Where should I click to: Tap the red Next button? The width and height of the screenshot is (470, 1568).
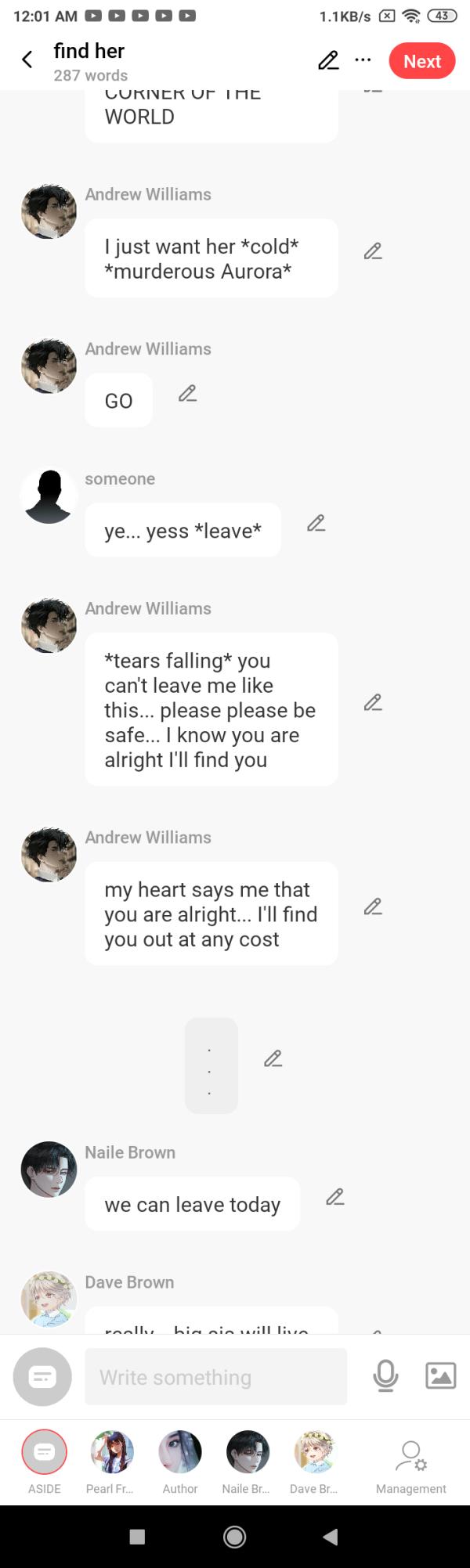coord(421,61)
